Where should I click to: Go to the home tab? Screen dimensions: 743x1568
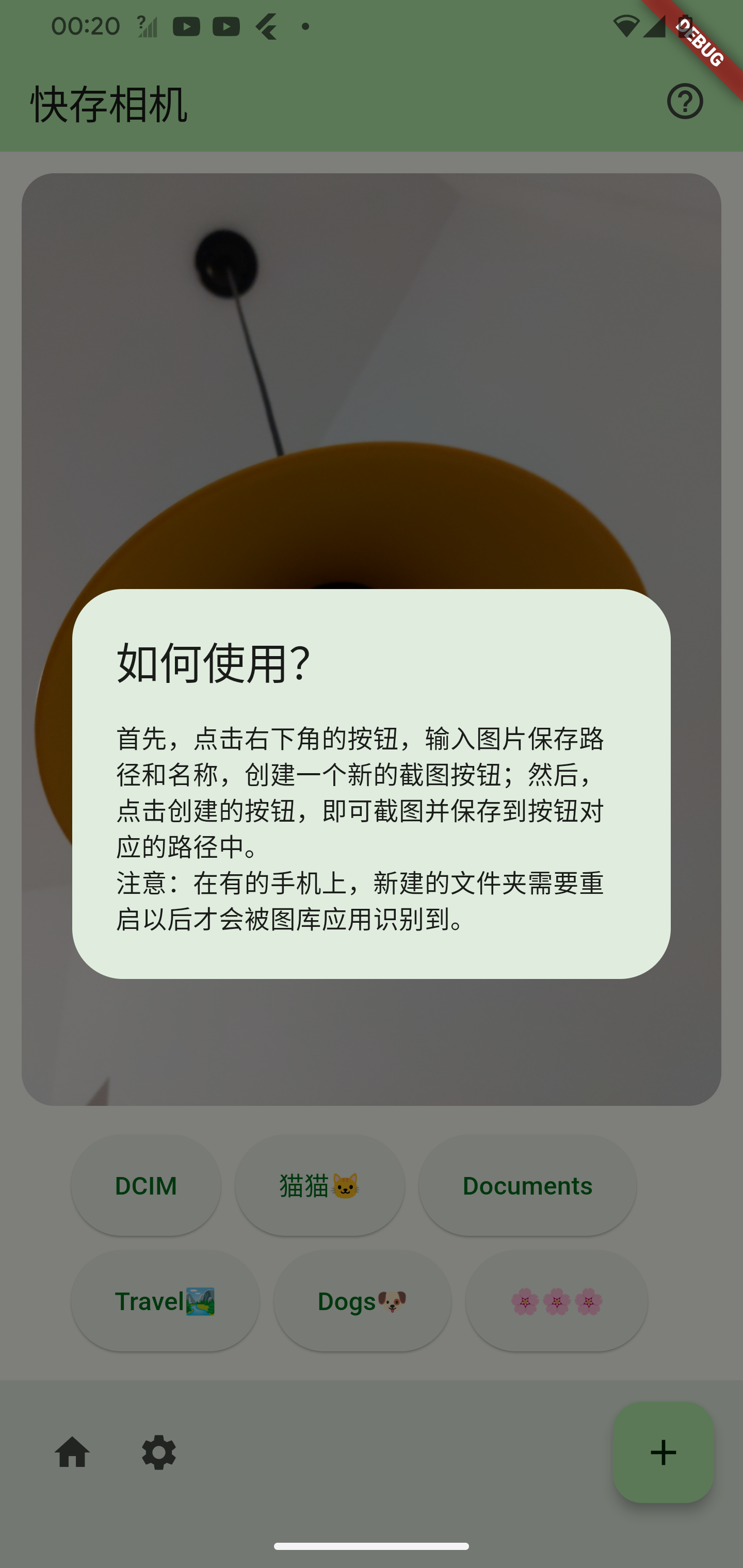pos(72,1452)
